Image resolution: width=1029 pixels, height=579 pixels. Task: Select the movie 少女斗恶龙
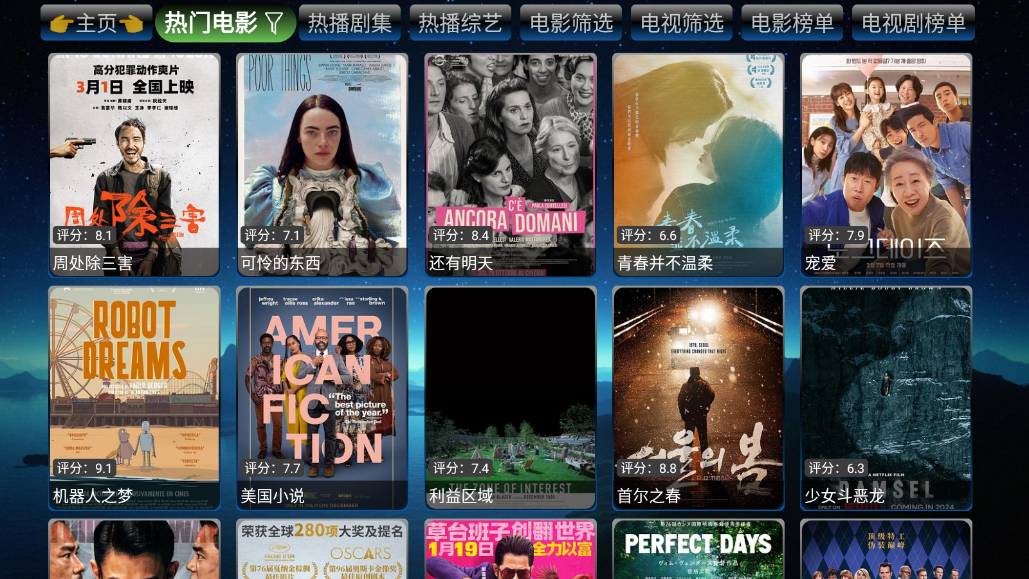click(886, 398)
